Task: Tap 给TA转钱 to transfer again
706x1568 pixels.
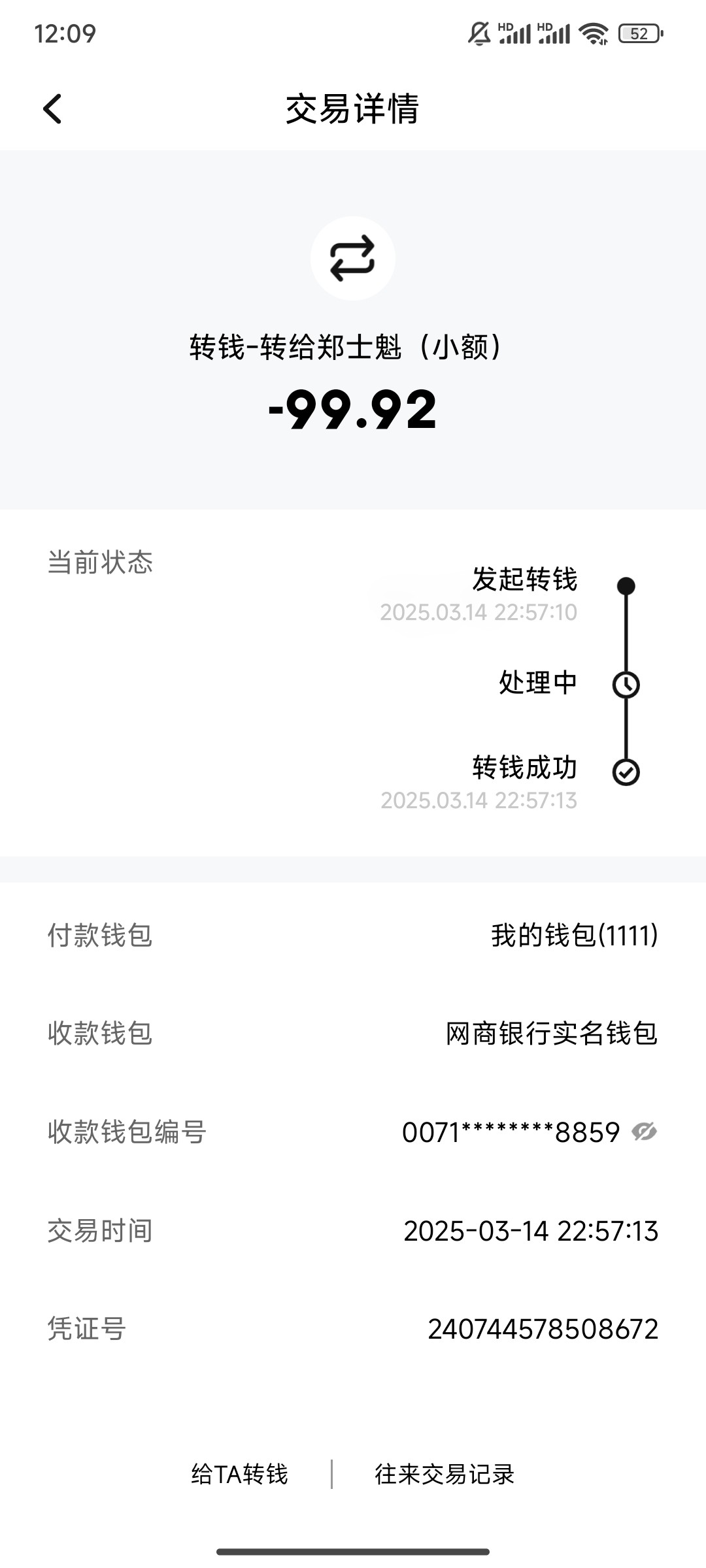Action: click(x=239, y=1475)
